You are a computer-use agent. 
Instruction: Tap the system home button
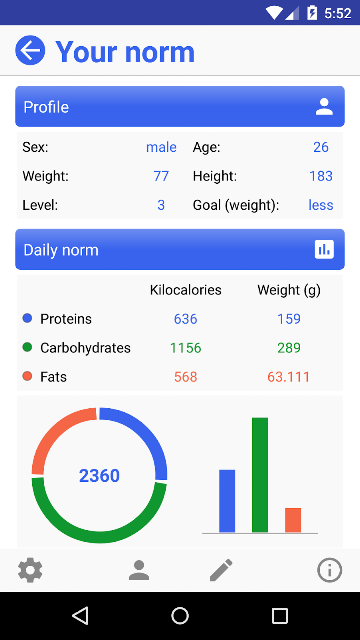point(180,616)
